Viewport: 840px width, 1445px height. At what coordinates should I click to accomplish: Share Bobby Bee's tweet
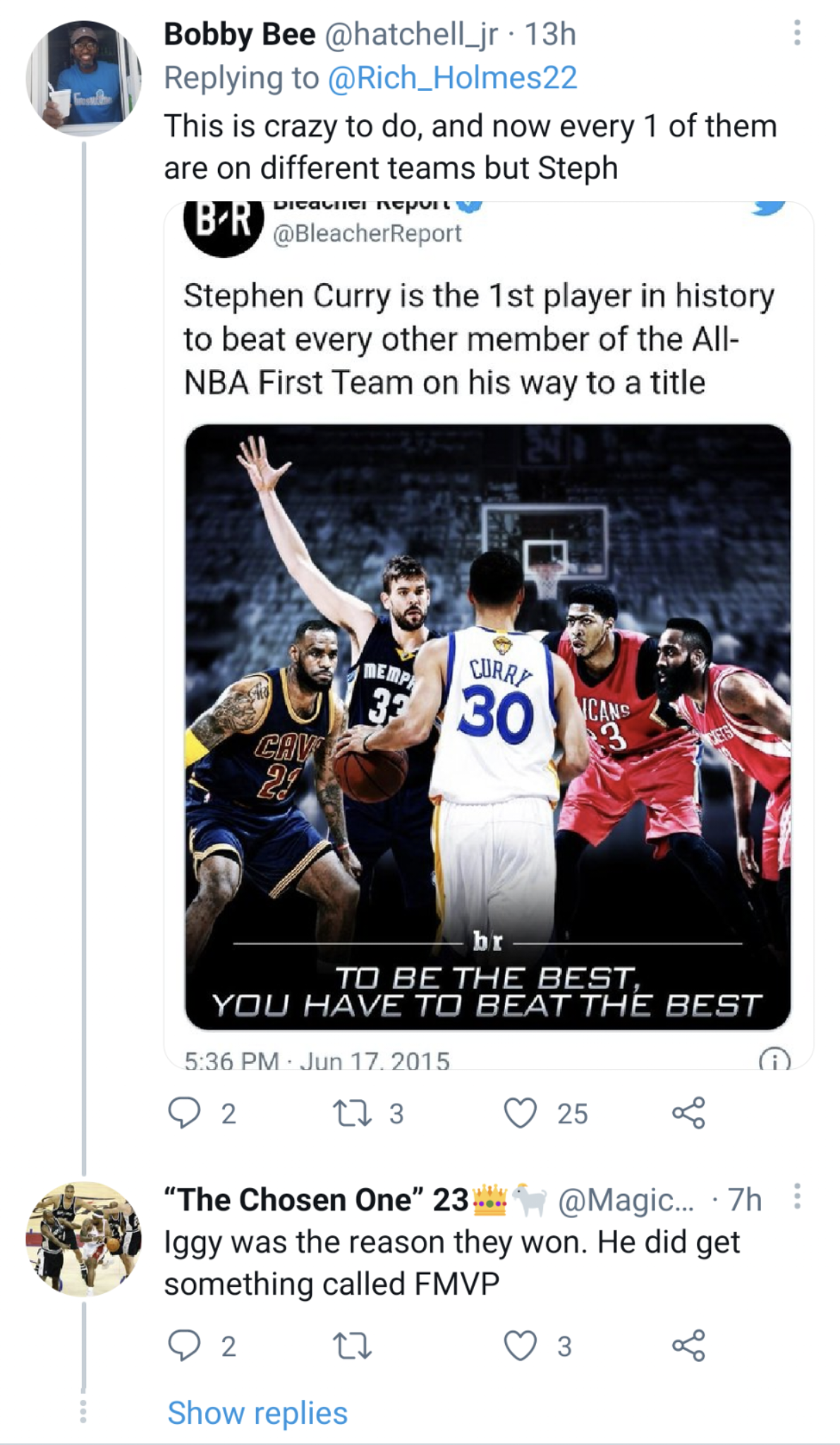coord(688,1113)
